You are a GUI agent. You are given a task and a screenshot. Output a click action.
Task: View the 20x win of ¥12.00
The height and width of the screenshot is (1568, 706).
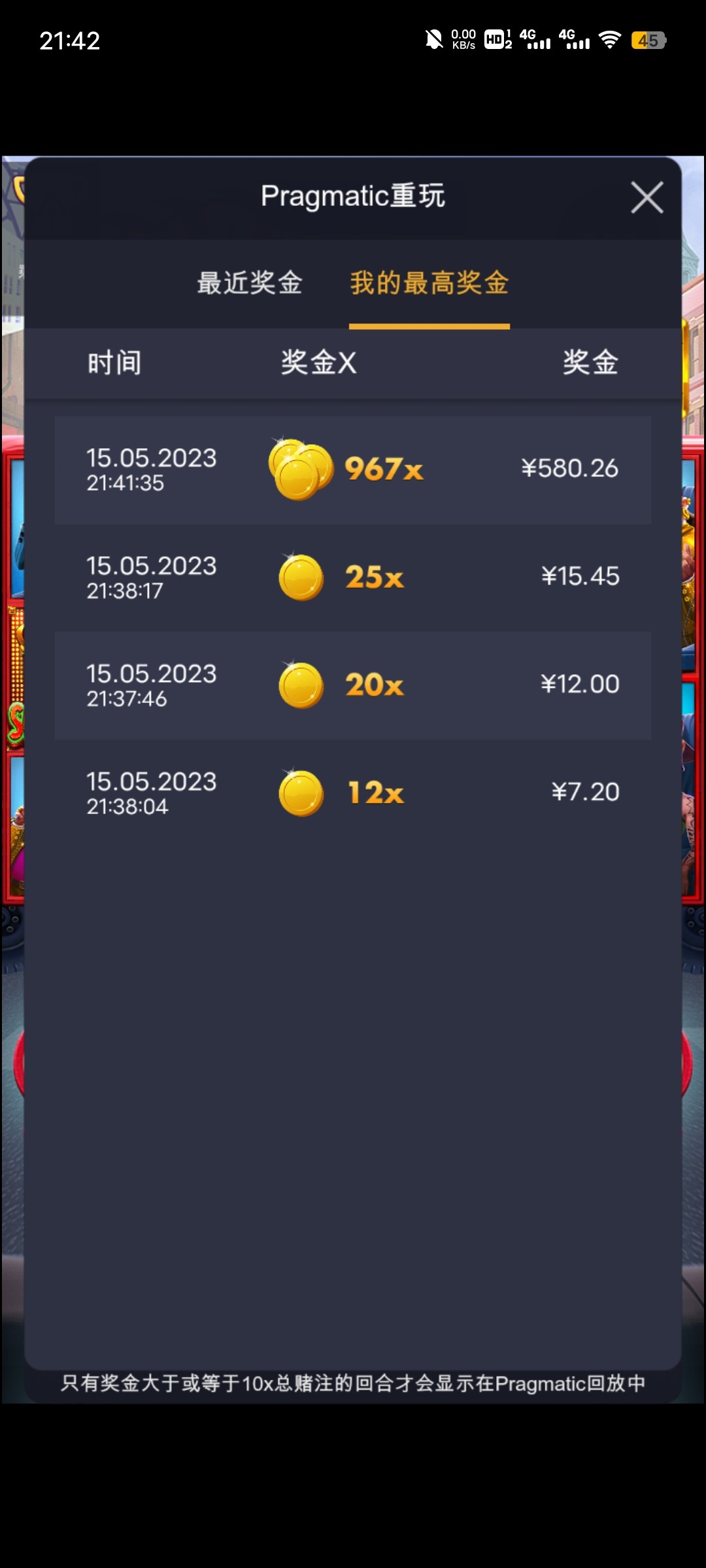353,685
